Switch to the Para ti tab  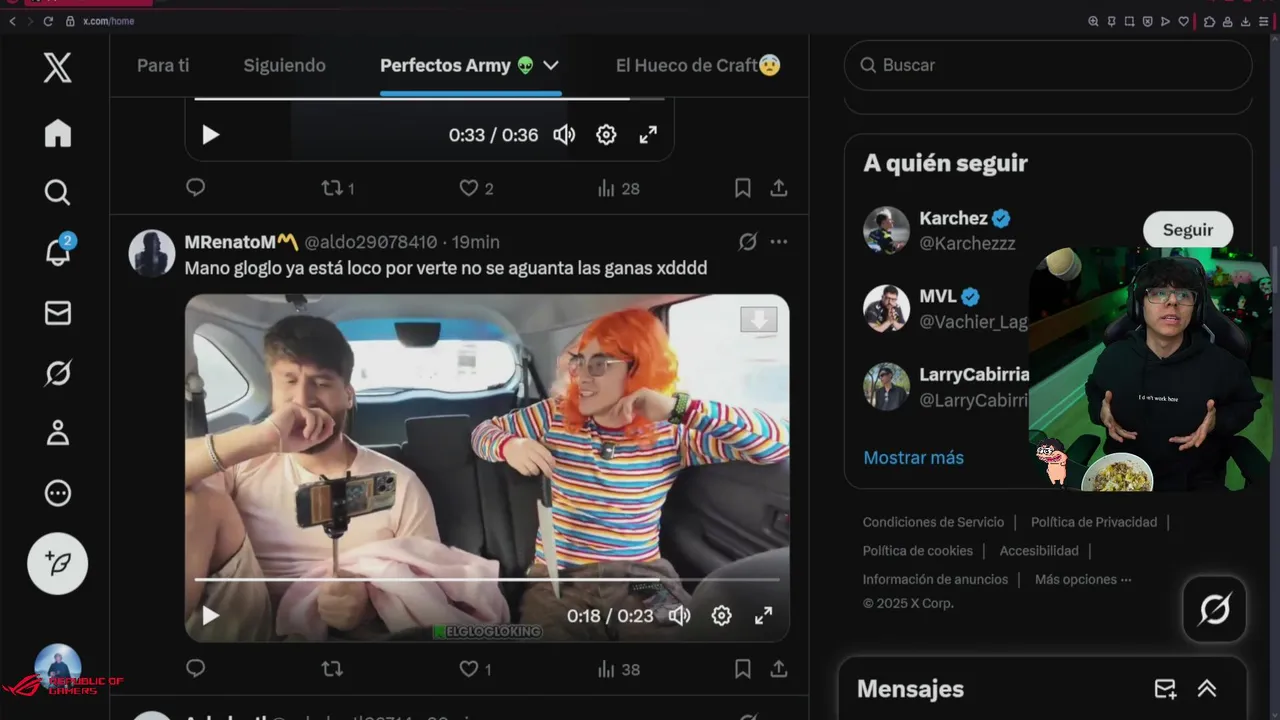point(163,65)
